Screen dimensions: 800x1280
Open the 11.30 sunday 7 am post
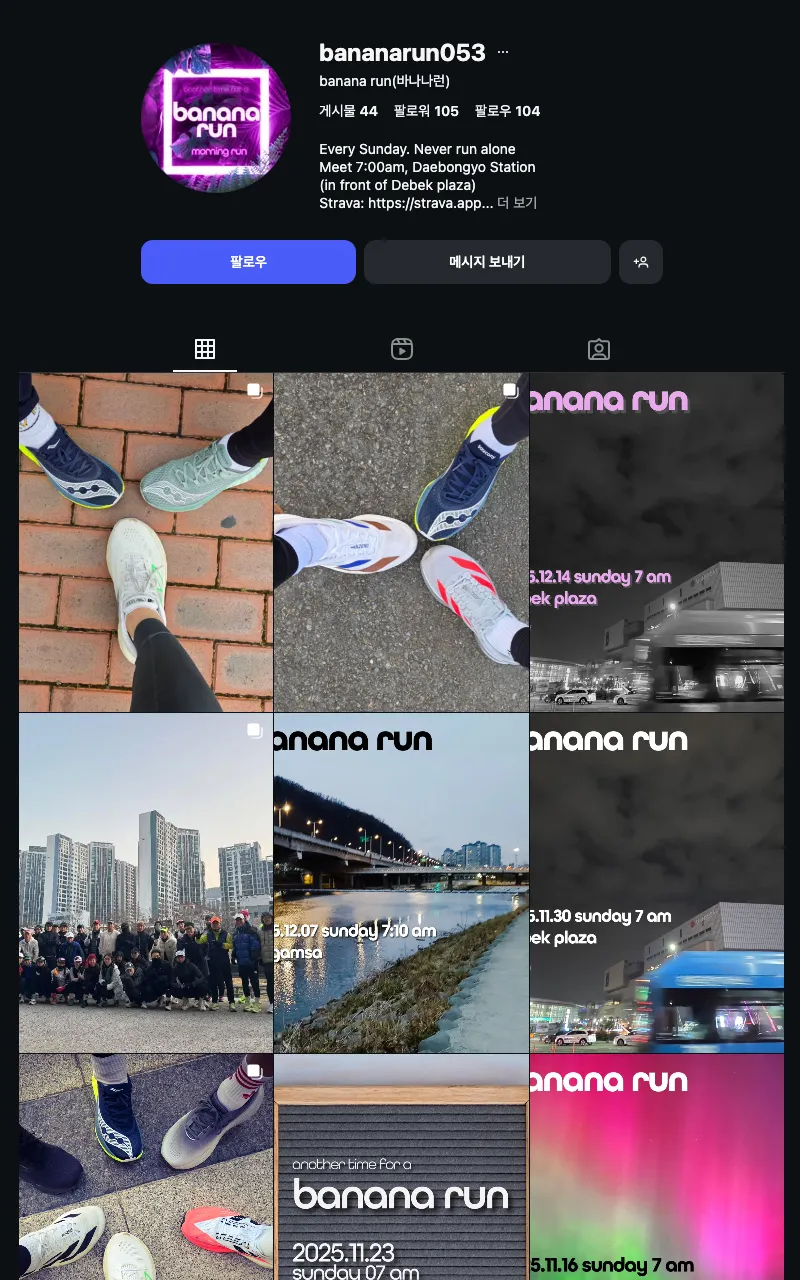click(x=656, y=882)
